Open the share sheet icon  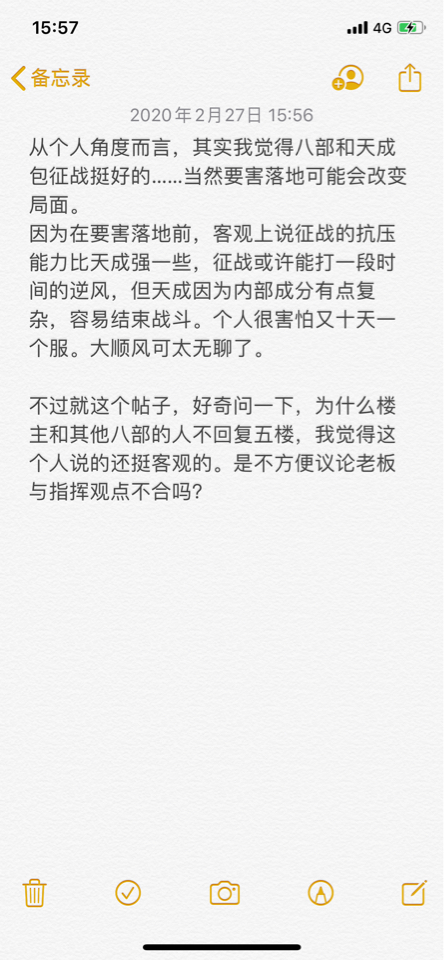[410, 78]
